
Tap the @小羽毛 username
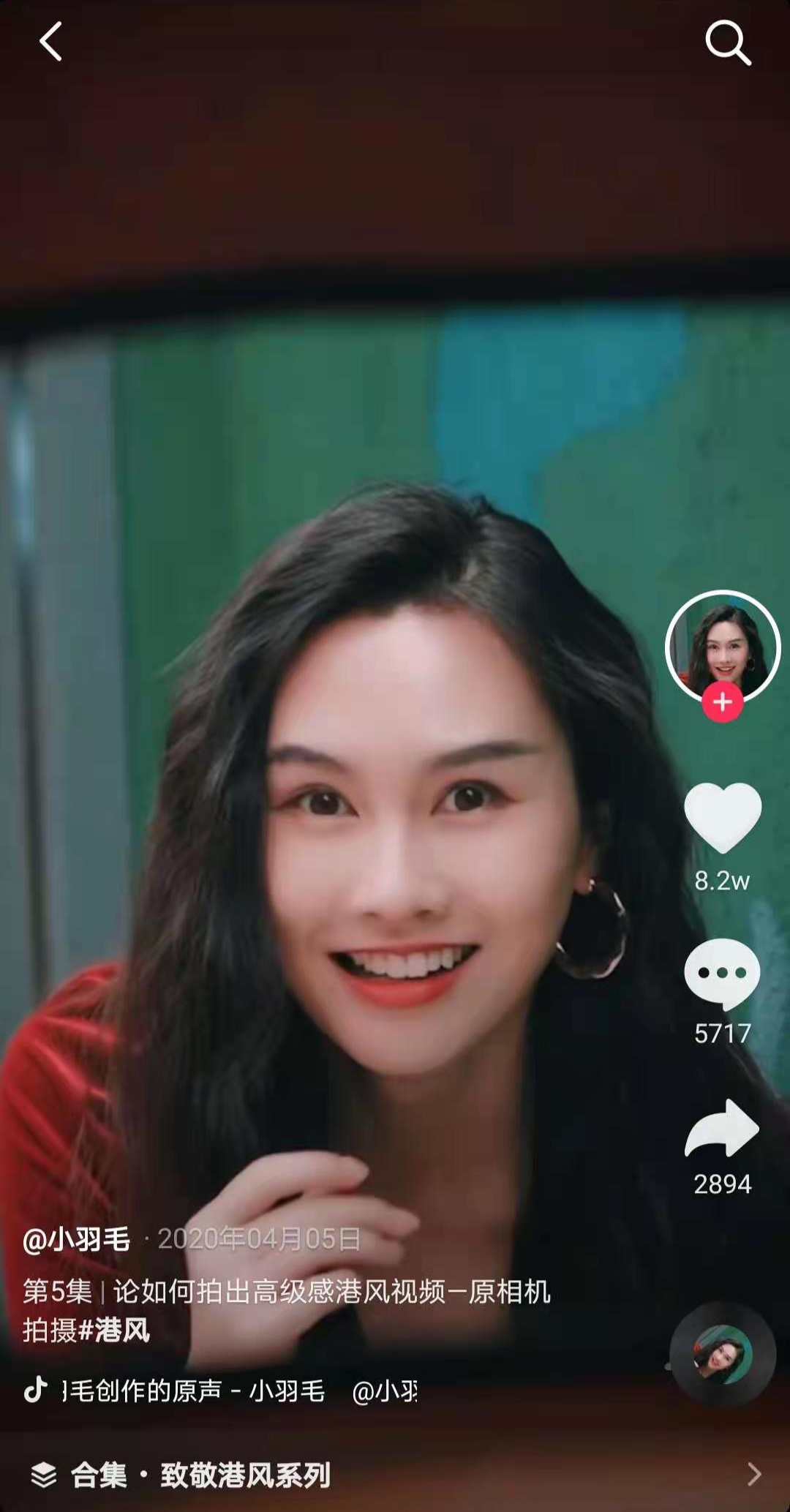(x=77, y=1239)
